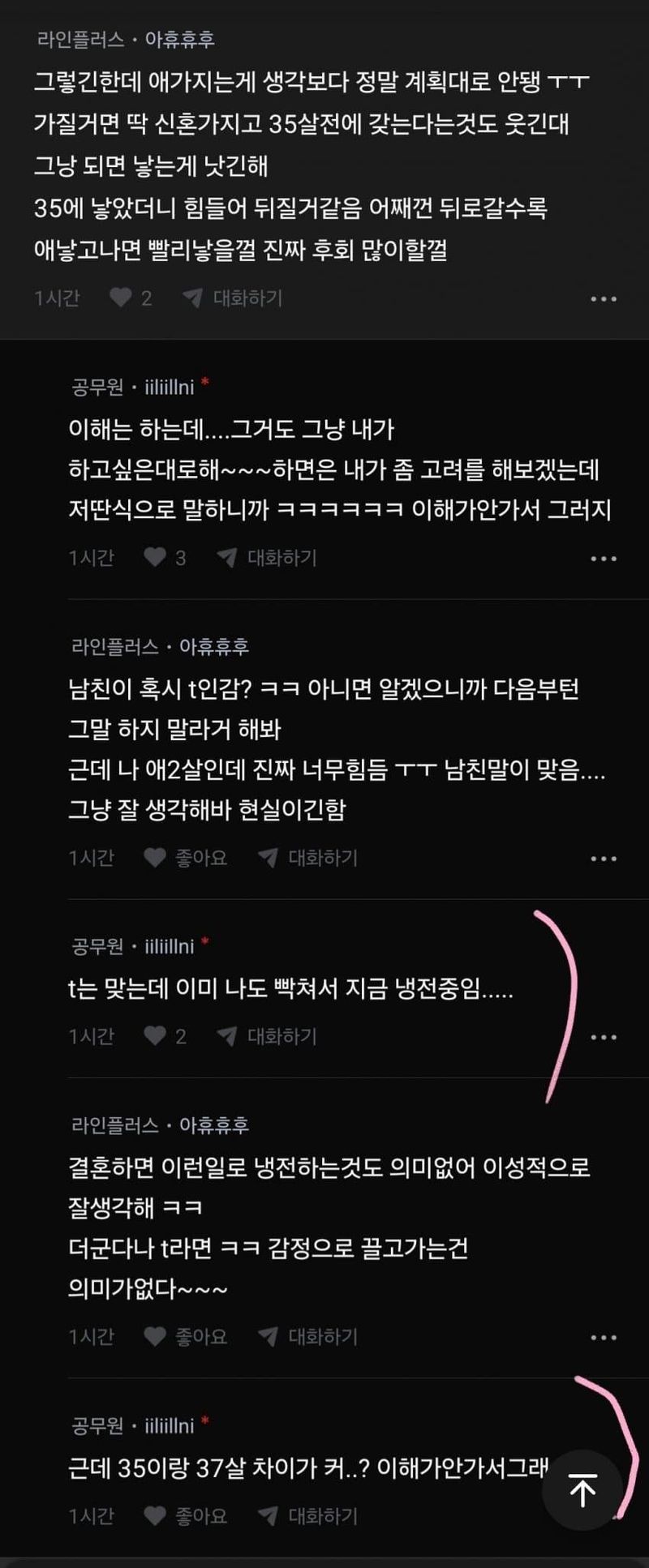The width and height of the screenshot is (649, 1568).
Task: Open overflow menu for '그렇긴한데 애가지는게' comment
Action: (x=604, y=299)
